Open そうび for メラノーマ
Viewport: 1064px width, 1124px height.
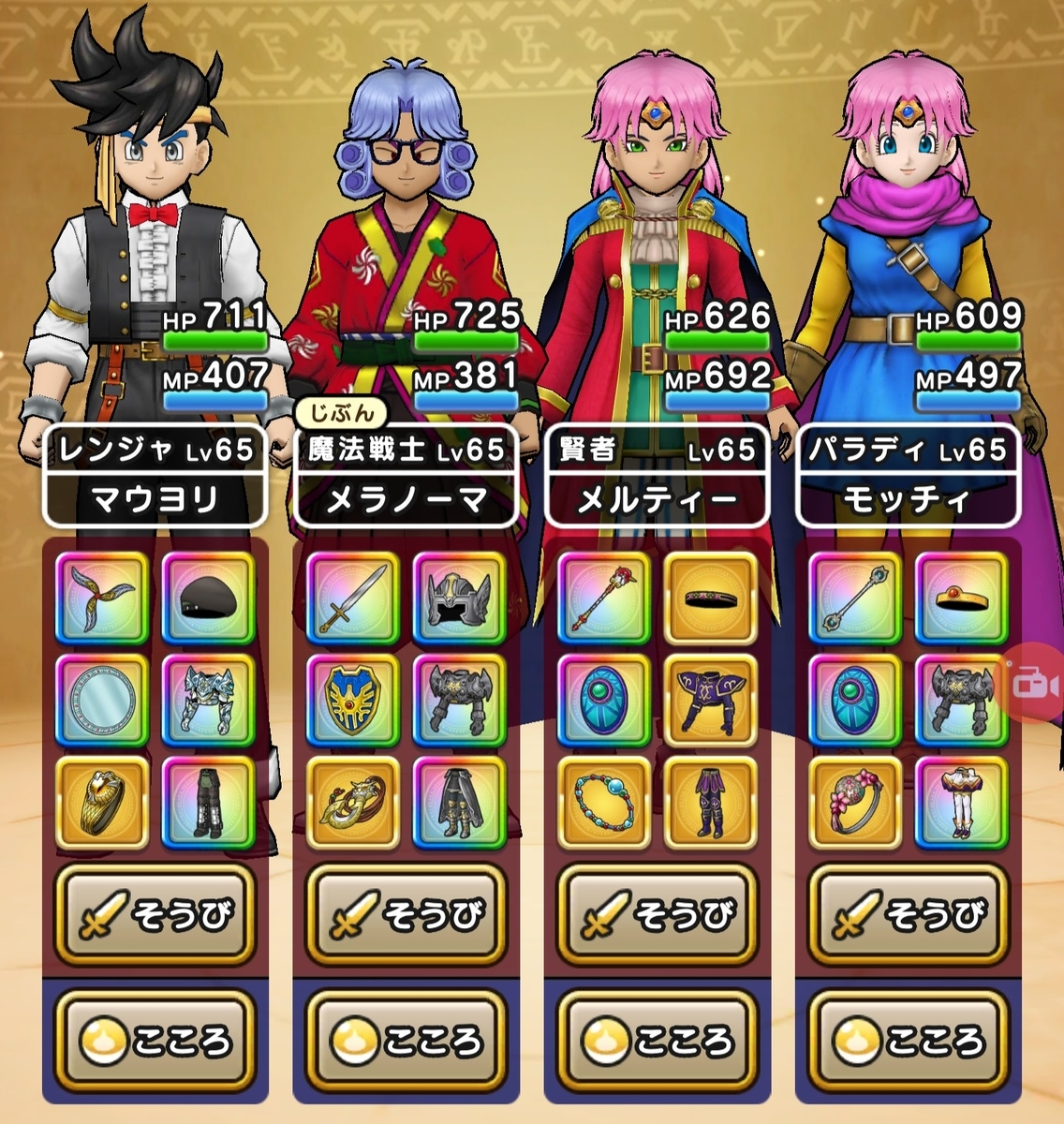[406, 914]
